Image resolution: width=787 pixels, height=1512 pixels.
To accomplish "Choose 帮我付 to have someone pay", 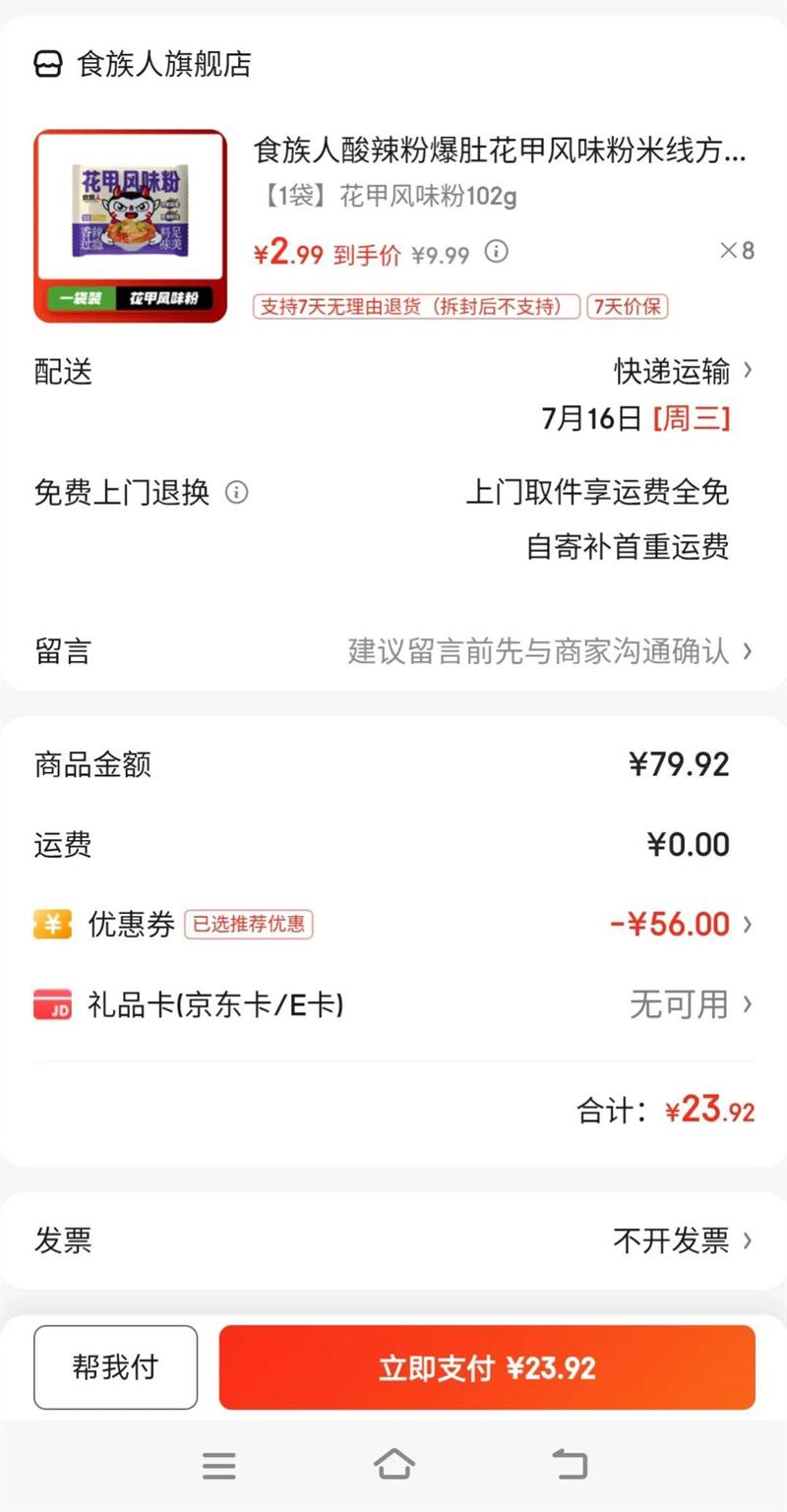I will tap(115, 1367).
